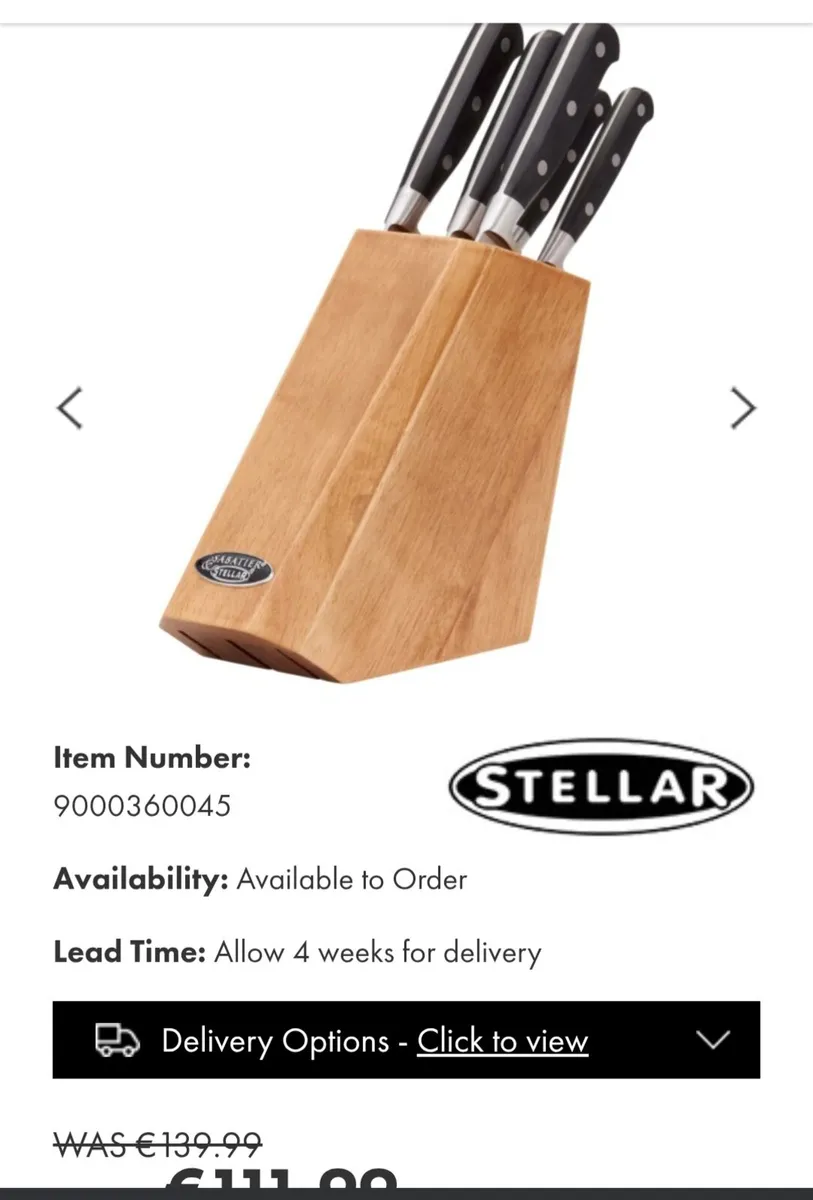
Task: Expand the Delivery Options dropdown chevron
Action: point(713,1040)
